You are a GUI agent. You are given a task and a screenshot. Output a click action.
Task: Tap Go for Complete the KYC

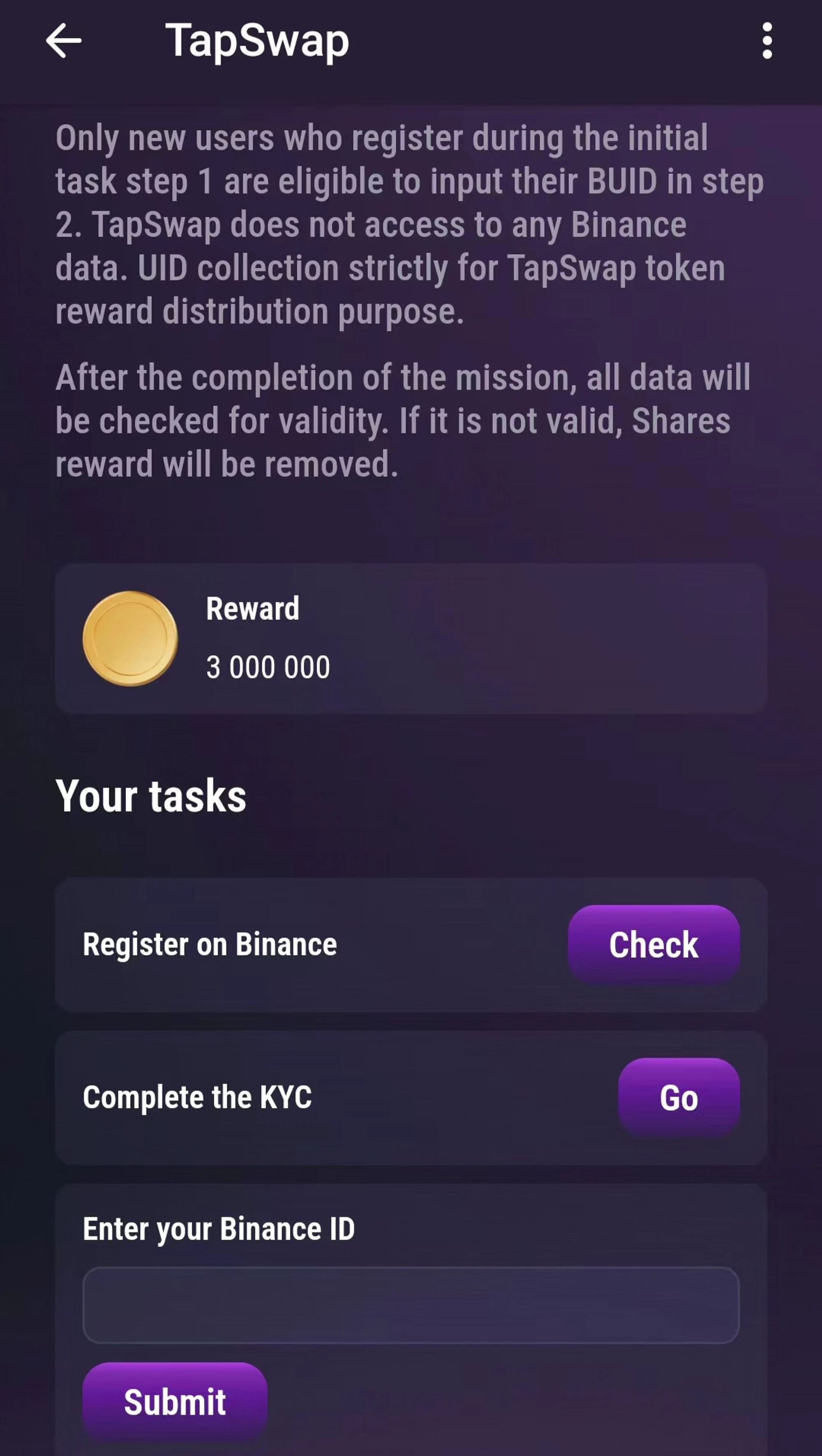tap(679, 1097)
